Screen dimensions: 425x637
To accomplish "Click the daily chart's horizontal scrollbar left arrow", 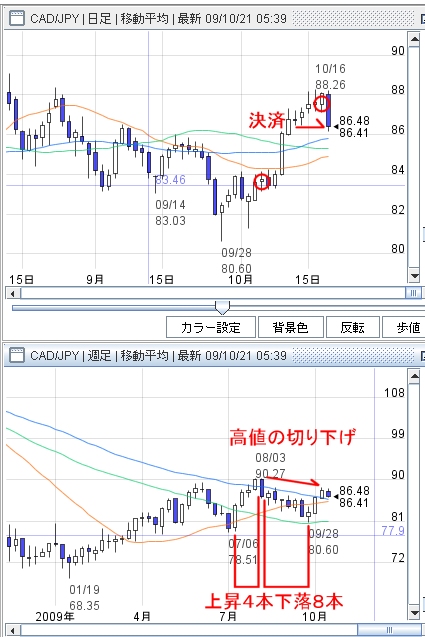I will coord(13,293).
